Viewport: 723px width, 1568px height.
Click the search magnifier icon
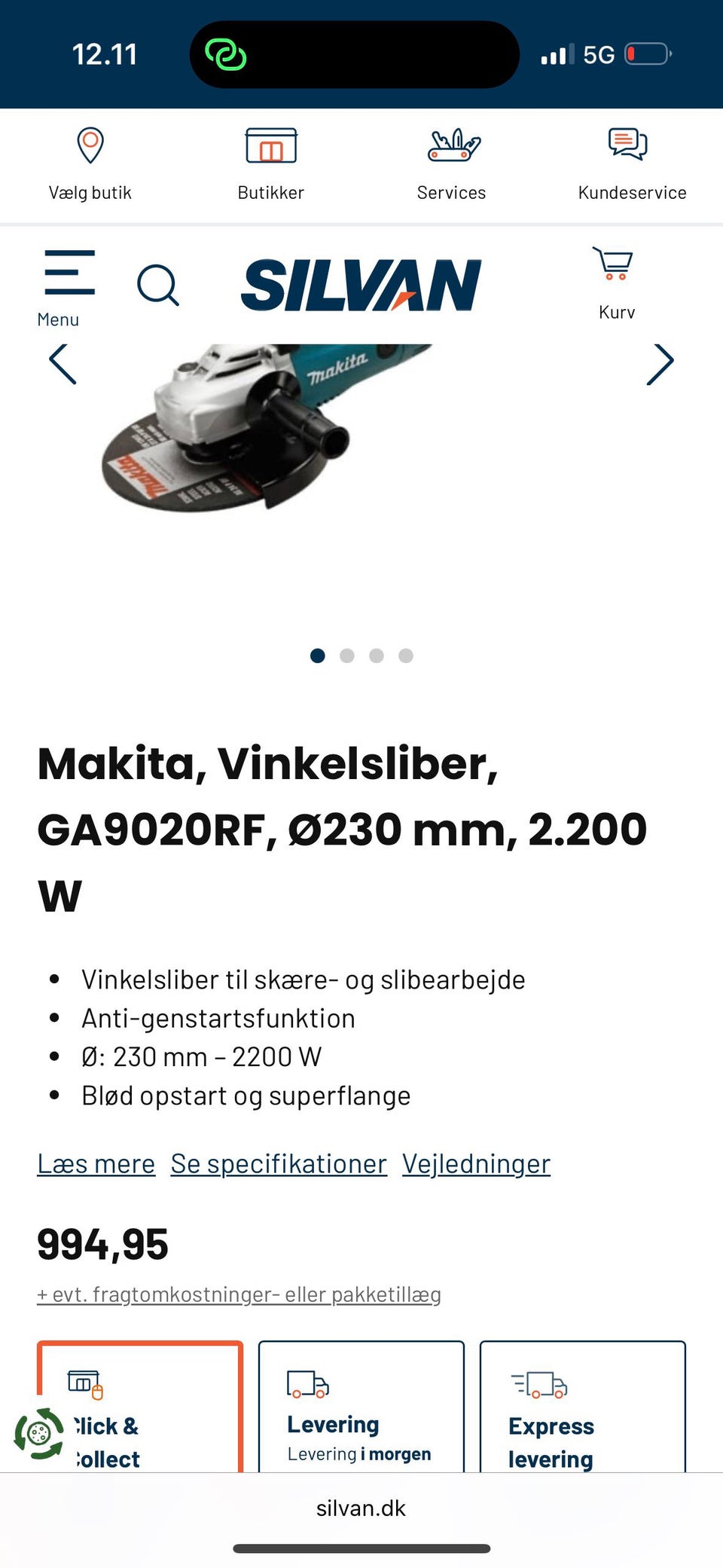coord(159,286)
